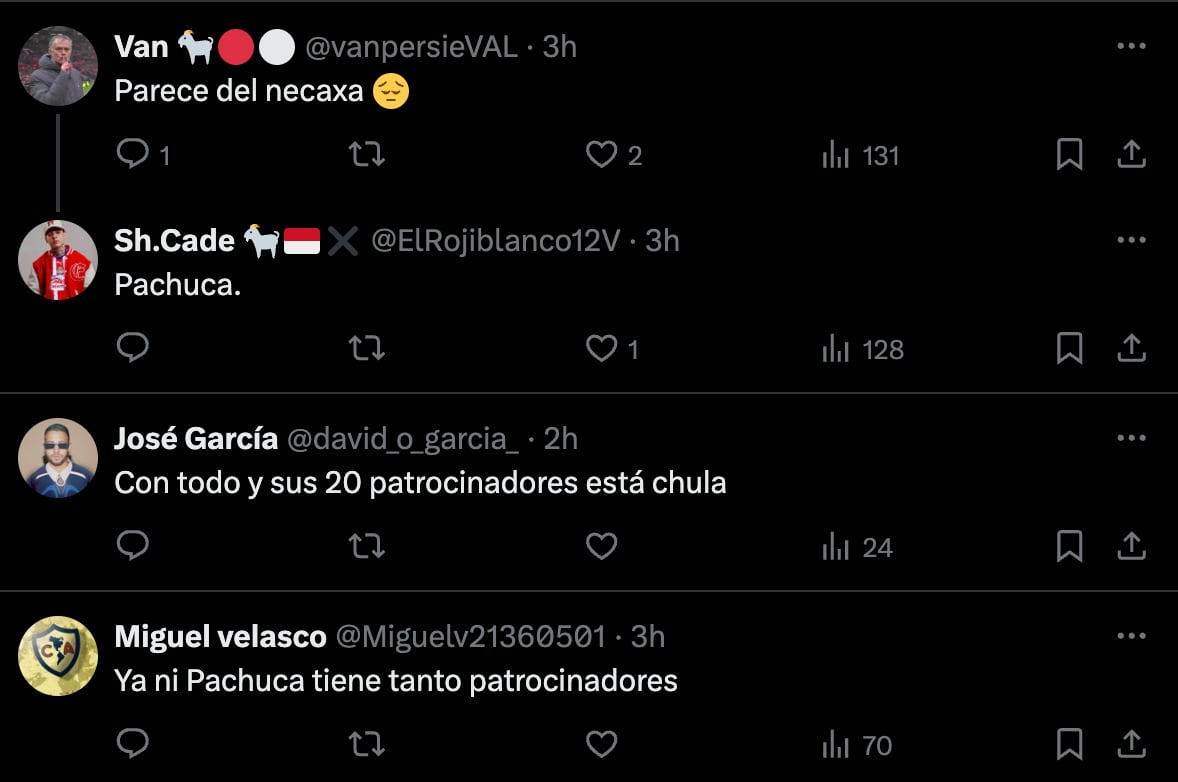
Task: Share Van's Necaxa tweet
Action: click(x=1131, y=154)
